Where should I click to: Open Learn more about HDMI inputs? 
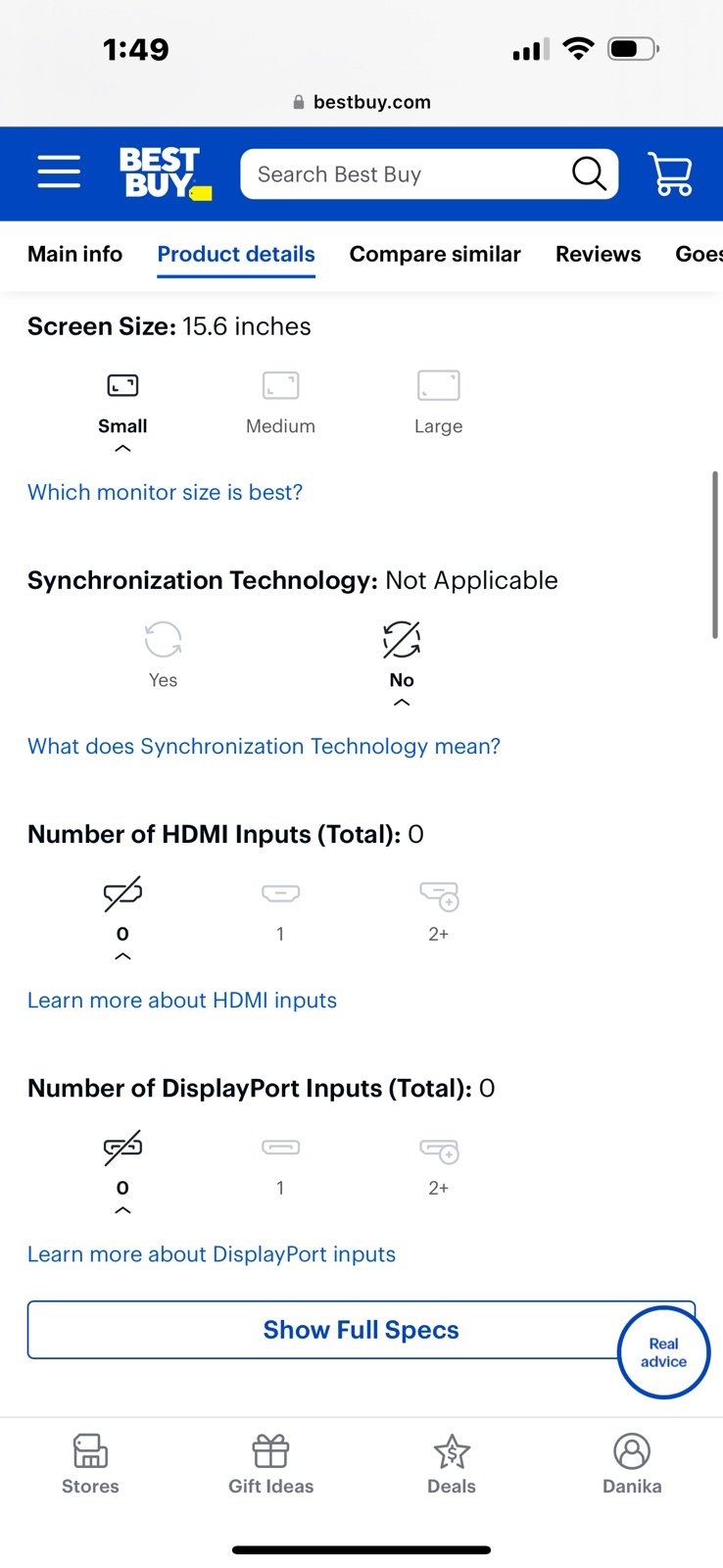click(182, 1000)
